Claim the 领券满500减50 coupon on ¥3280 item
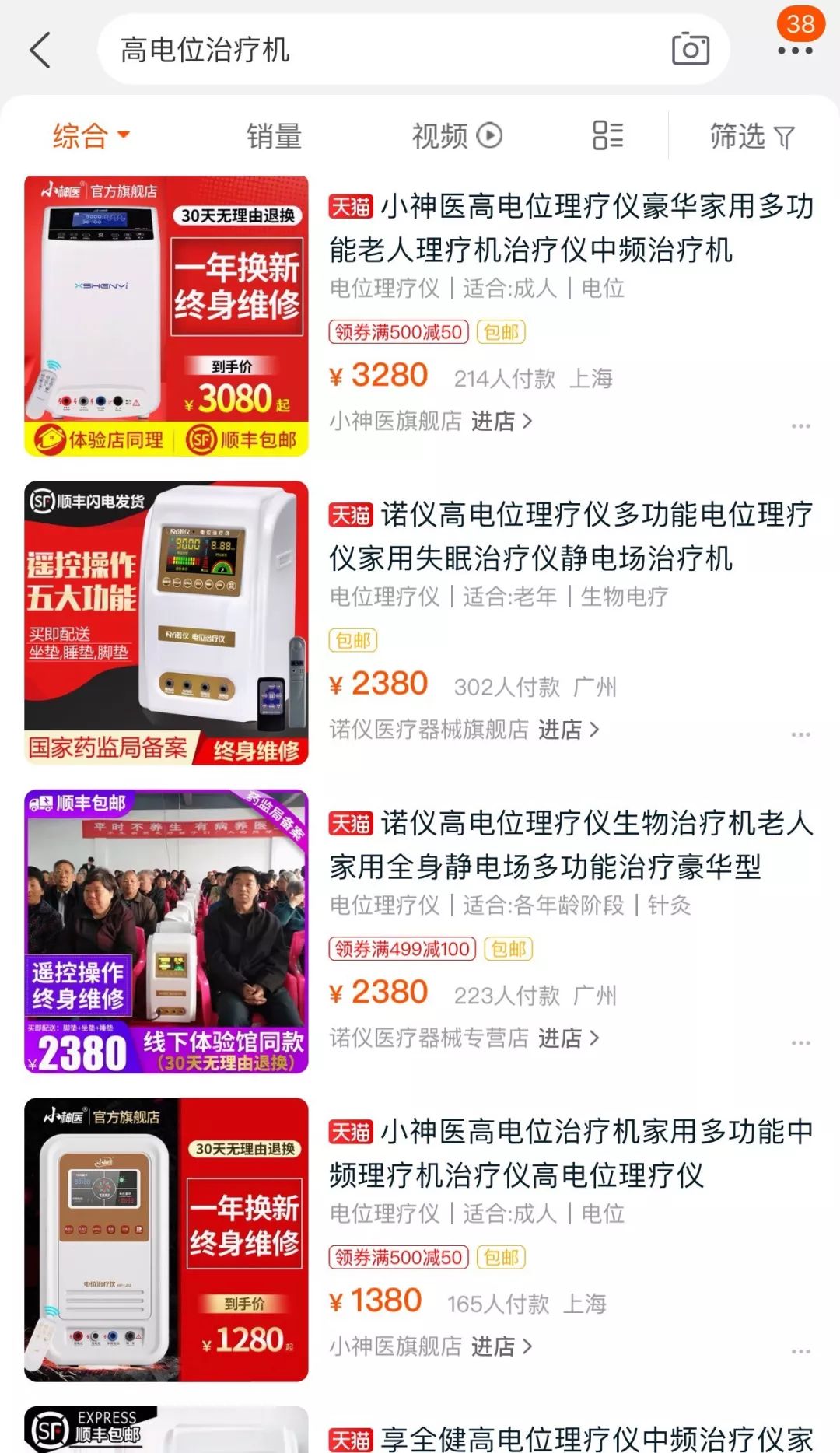 (399, 332)
